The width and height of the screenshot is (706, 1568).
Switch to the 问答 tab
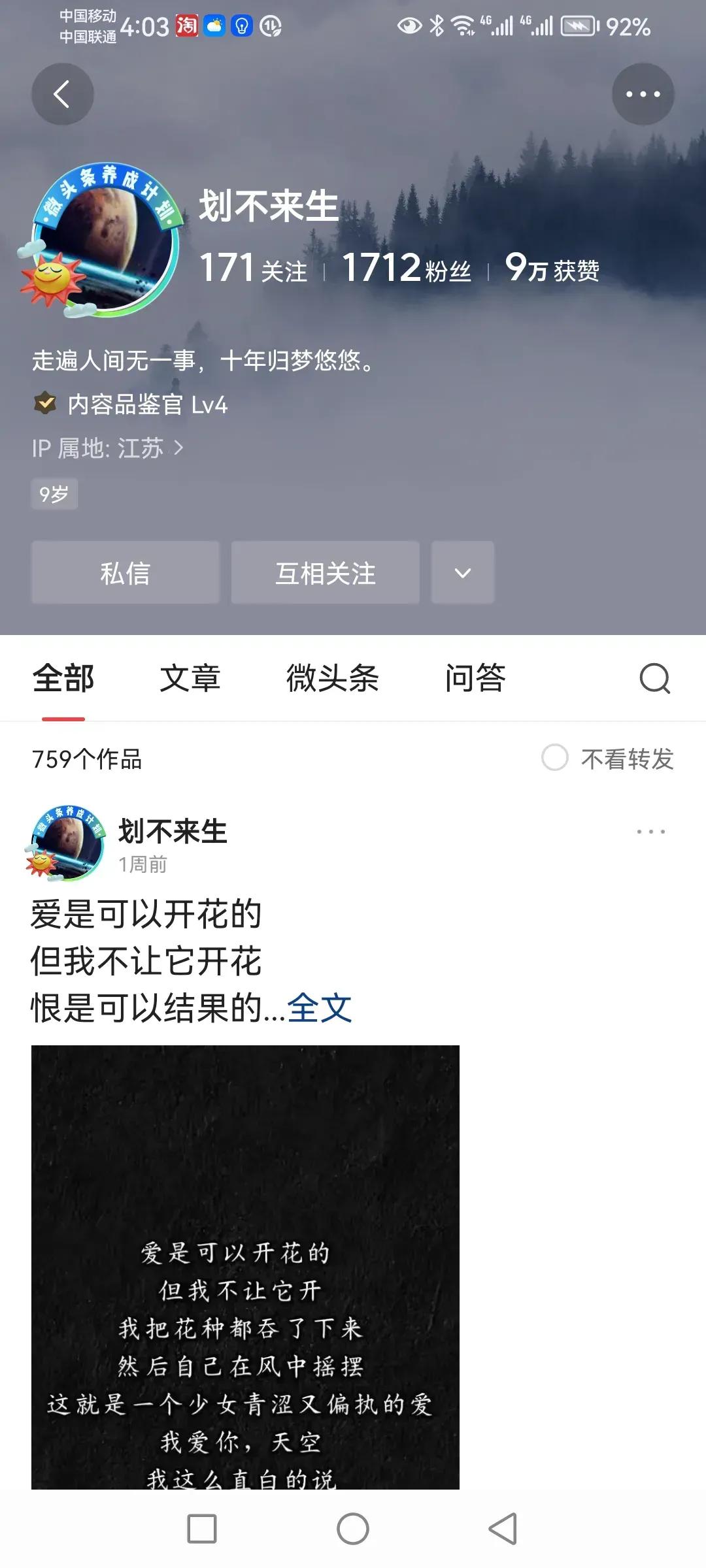pyautogui.click(x=476, y=679)
